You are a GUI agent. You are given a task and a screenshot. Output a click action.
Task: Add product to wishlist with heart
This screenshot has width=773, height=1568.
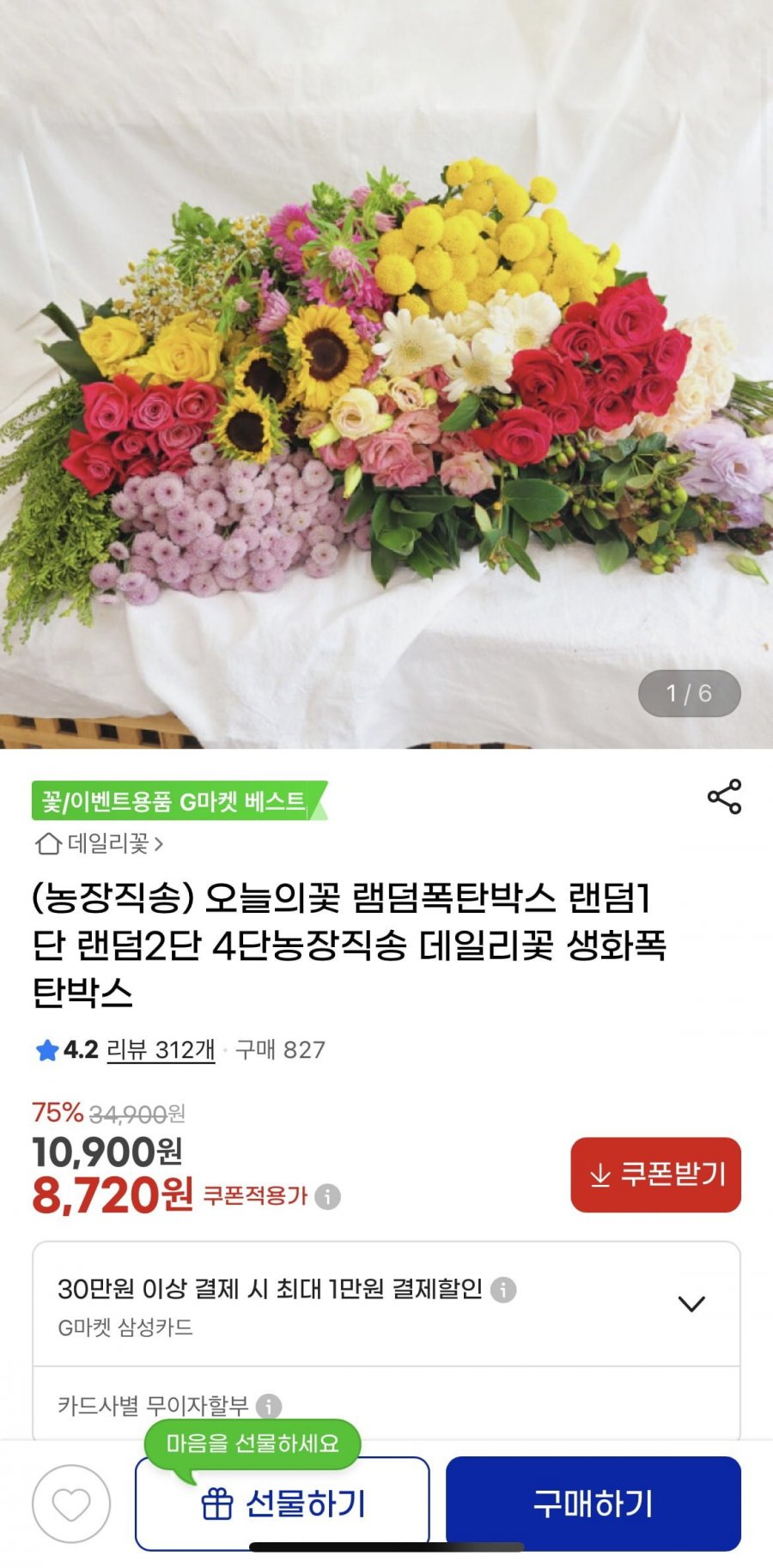(x=71, y=1504)
